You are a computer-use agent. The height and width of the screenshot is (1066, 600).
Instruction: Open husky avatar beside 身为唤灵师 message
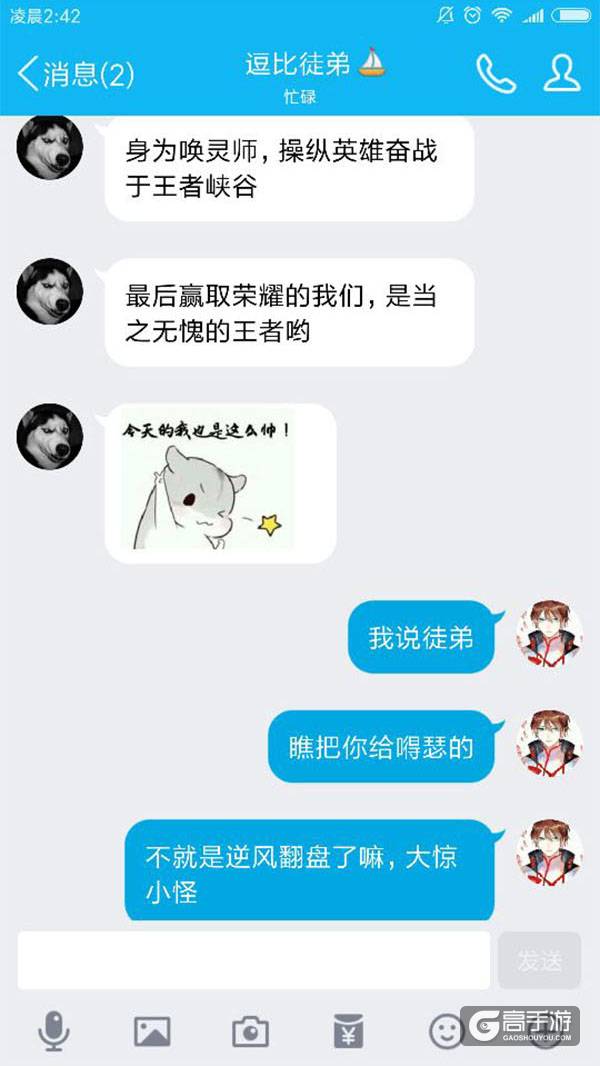click(x=50, y=146)
